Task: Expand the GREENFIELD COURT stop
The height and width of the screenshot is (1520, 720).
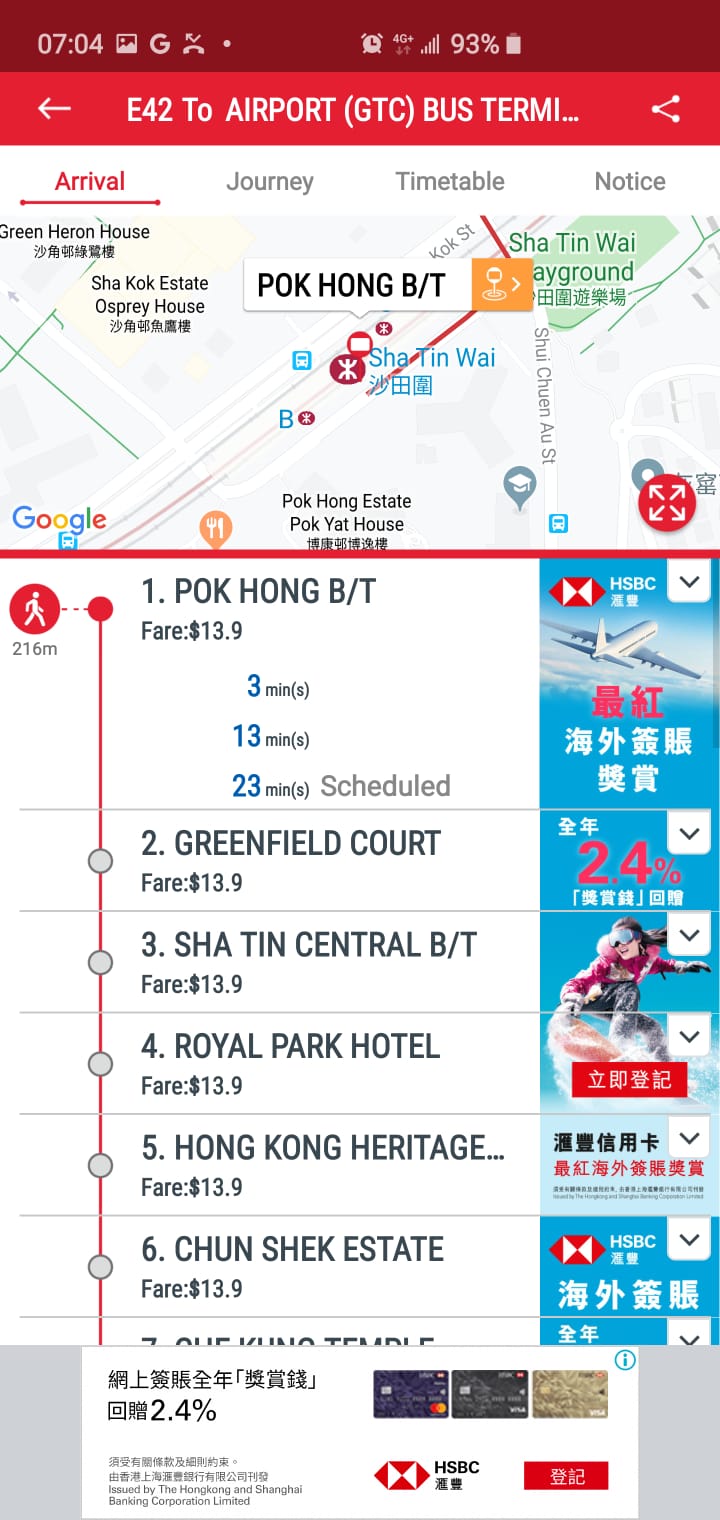Action: click(x=689, y=834)
